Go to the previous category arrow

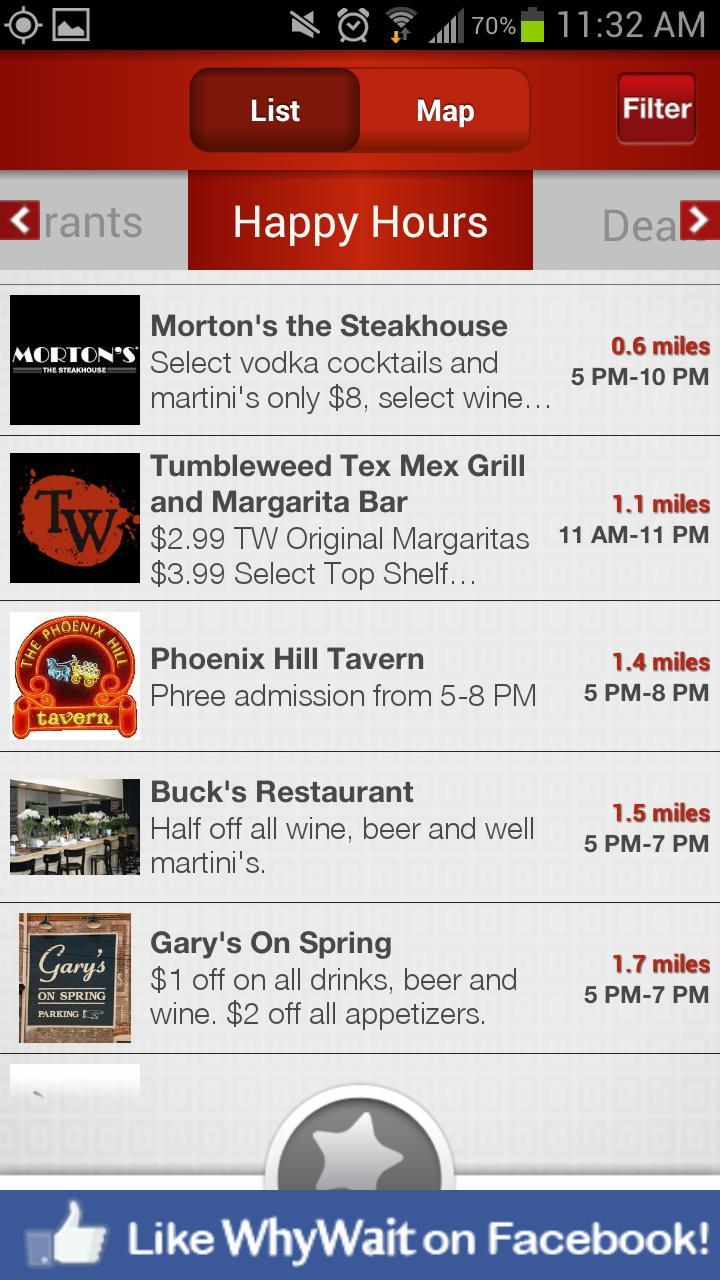pos(20,220)
